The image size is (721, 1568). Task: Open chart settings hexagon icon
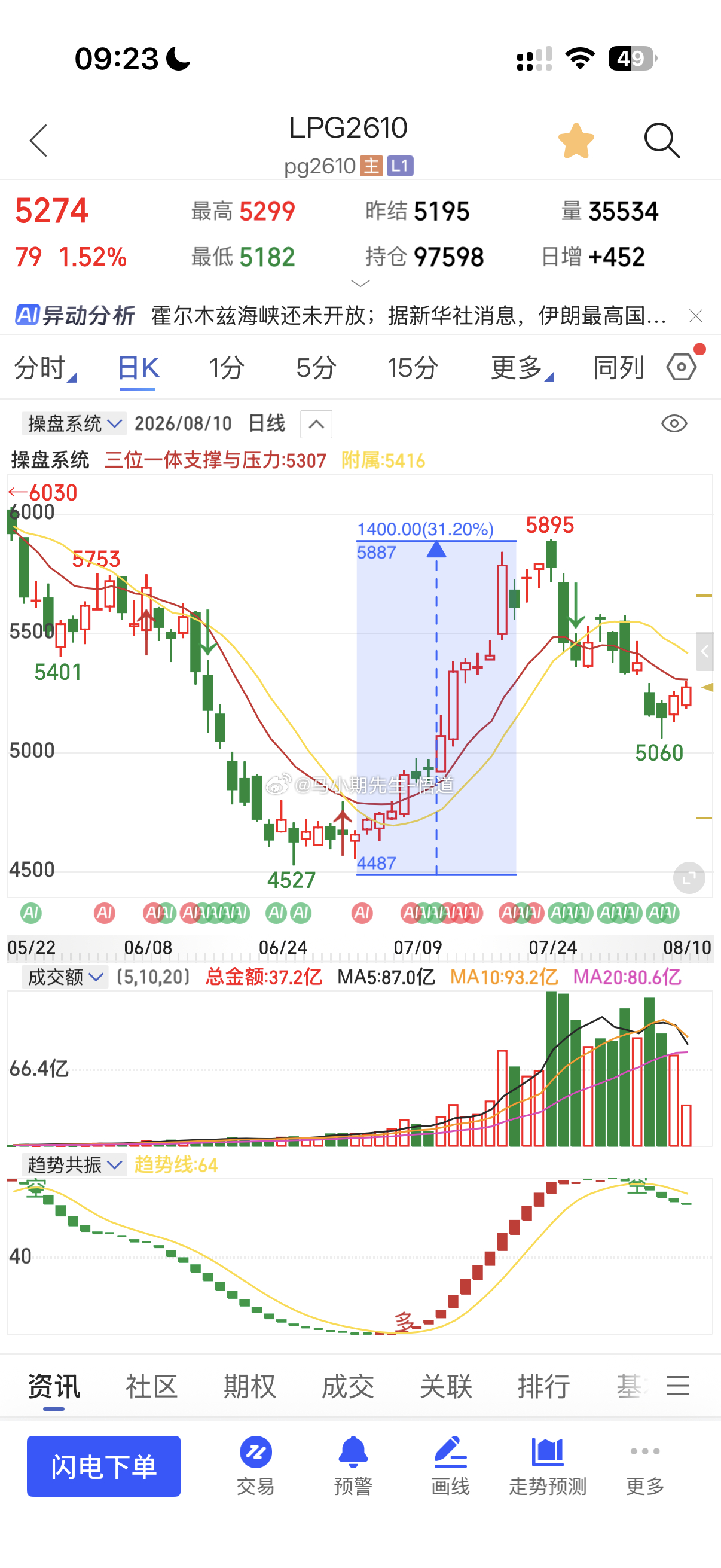click(682, 367)
